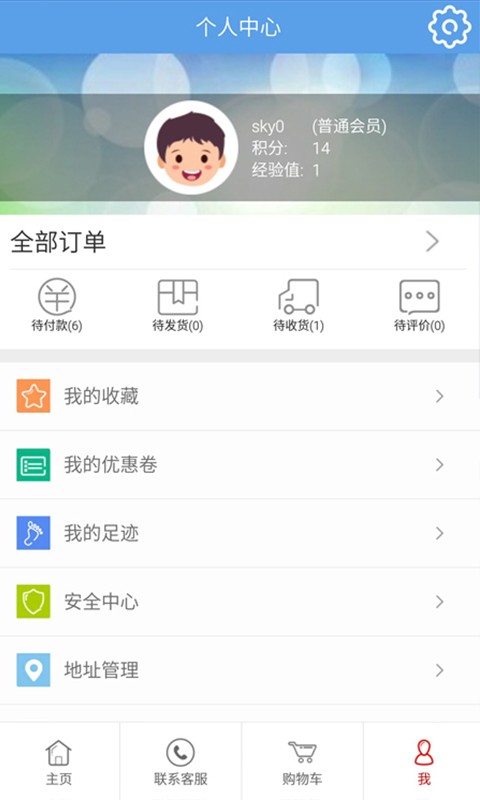Go to 安全中心 security center
The width and height of the screenshot is (480, 800).
(240, 602)
